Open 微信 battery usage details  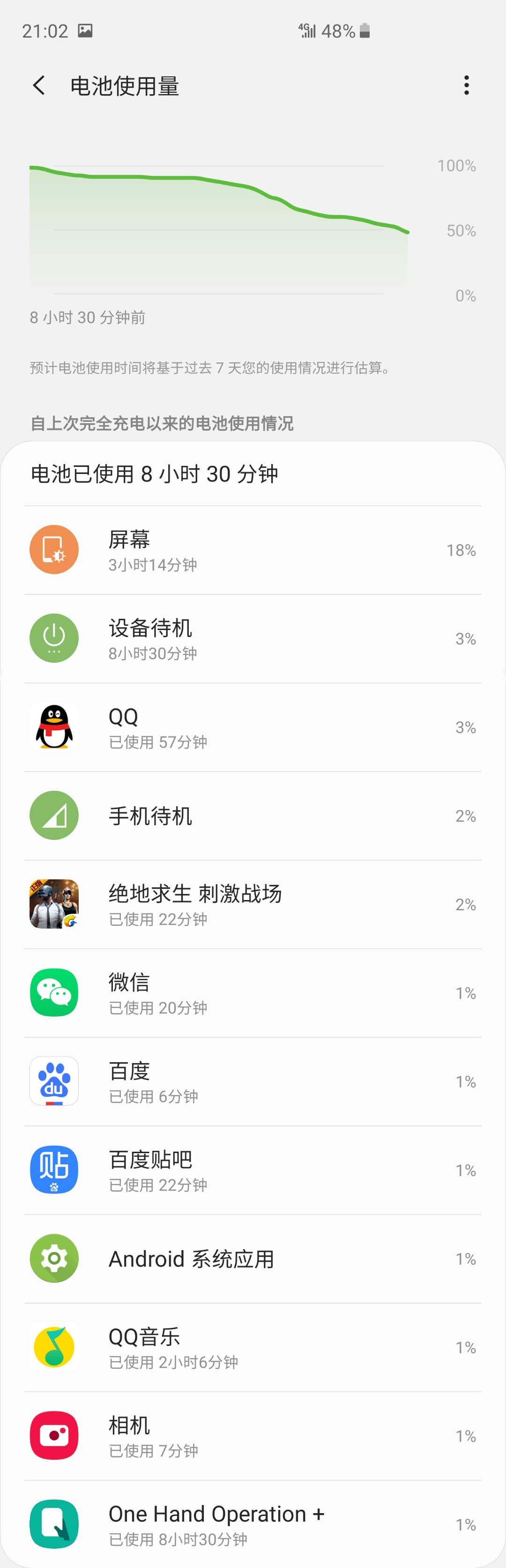click(253, 993)
